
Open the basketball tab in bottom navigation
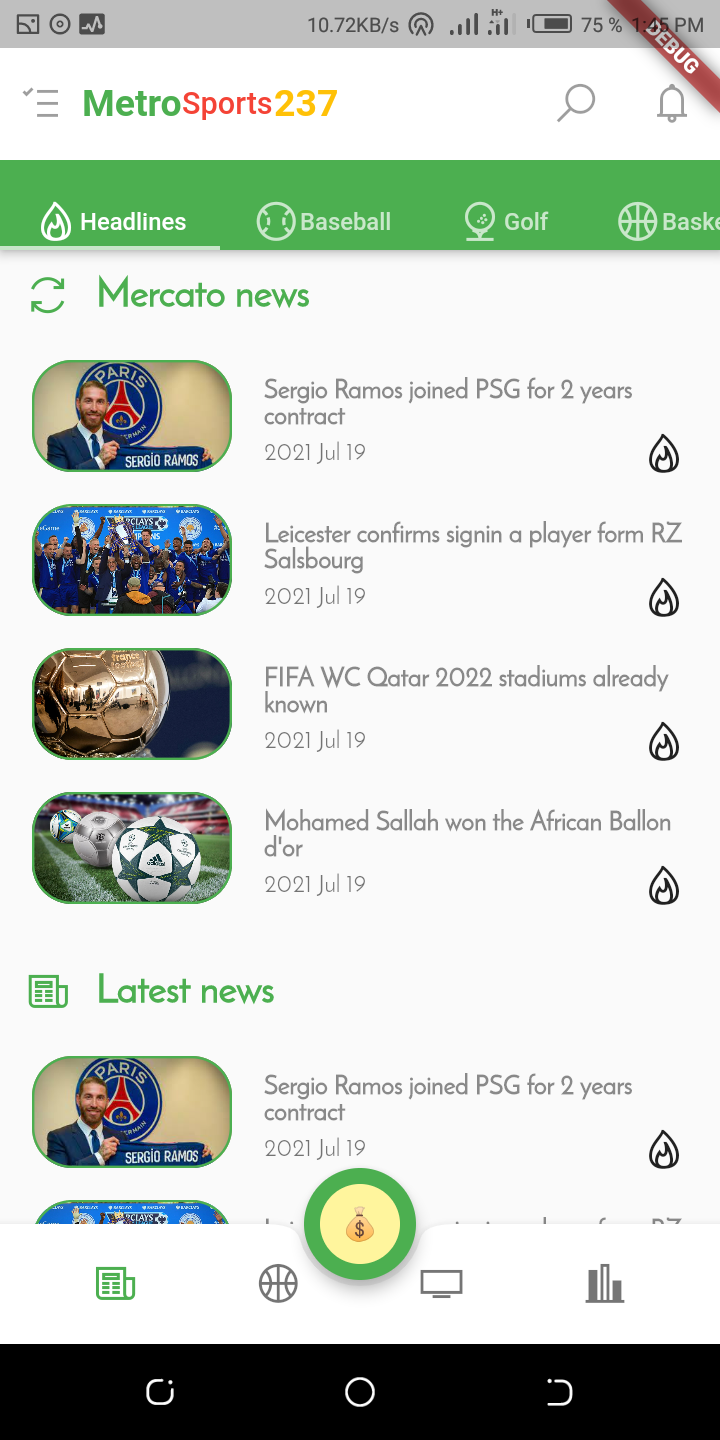pos(278,1283)
